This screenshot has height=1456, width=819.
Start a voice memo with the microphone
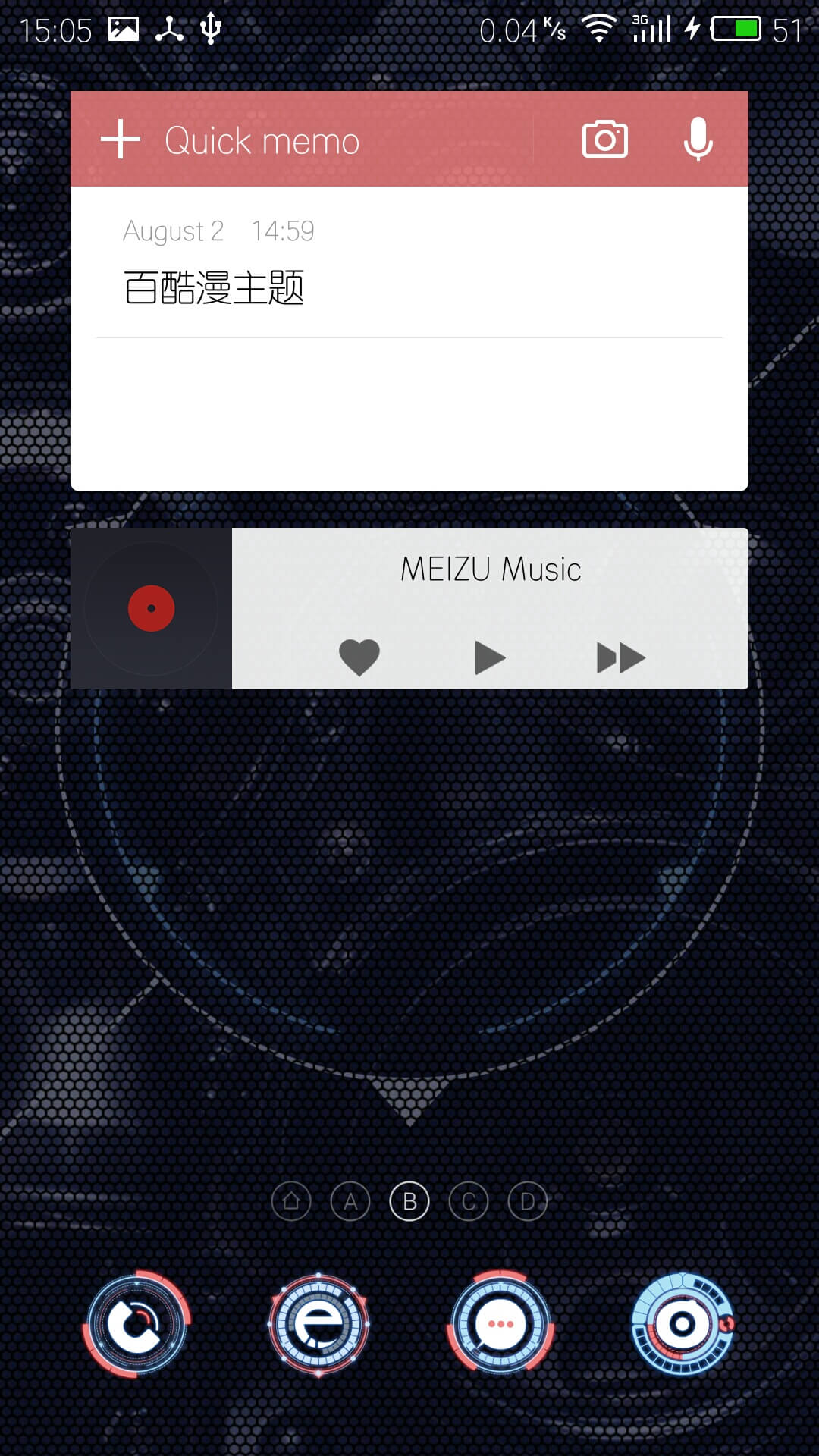coord(698,140)
